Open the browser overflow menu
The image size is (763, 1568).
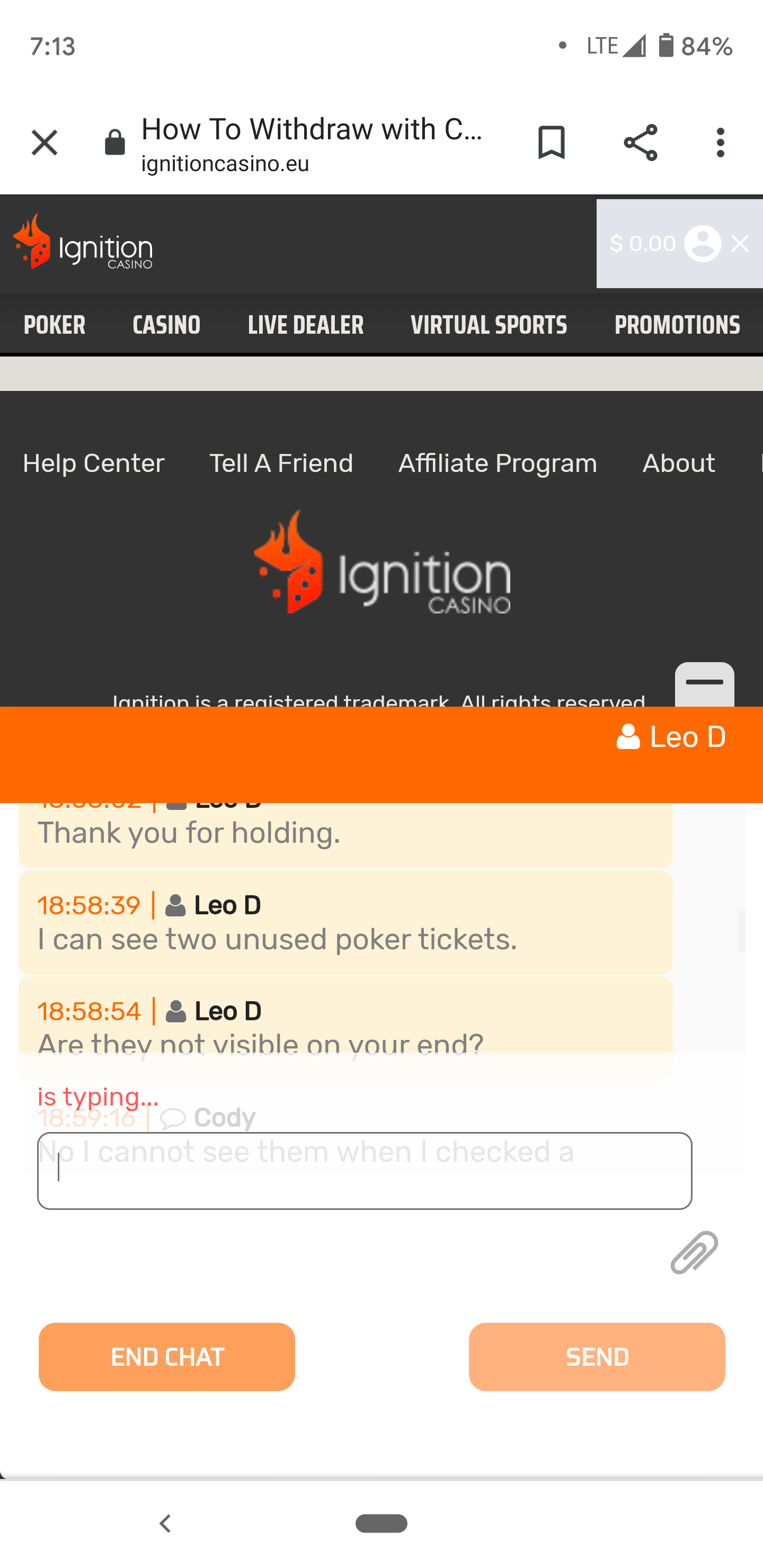[721, 143]
